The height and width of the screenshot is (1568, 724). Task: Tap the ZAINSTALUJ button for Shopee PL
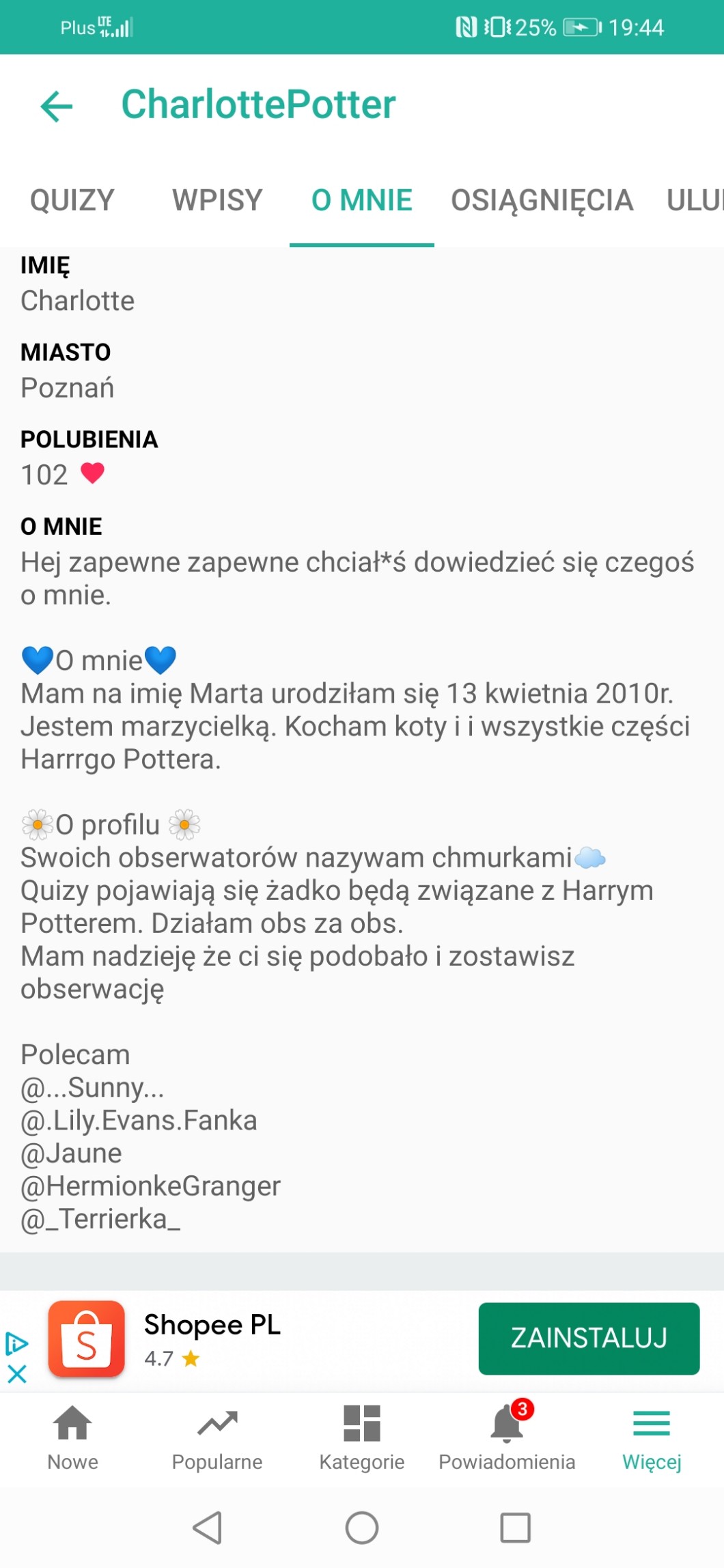pos(589,1338)
